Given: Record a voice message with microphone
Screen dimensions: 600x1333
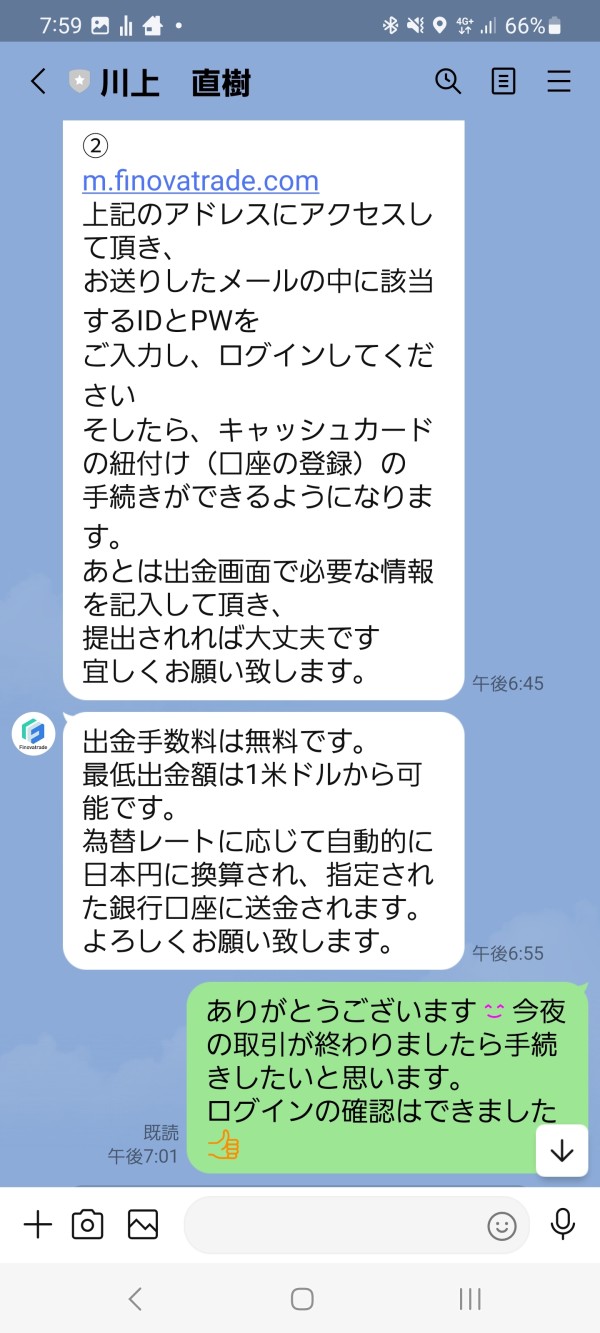Looking at the screenshot, I should click(x=563, y=1224).
